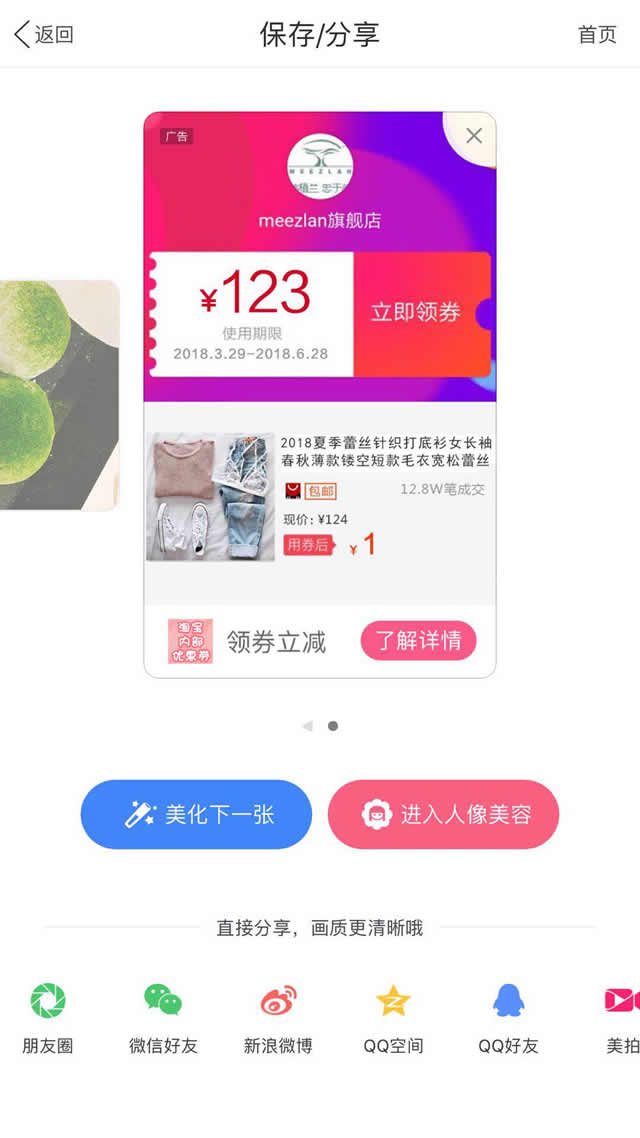Close the meezlan ad card
Viewport: 640px width, 1138px height.
[474, 136]
